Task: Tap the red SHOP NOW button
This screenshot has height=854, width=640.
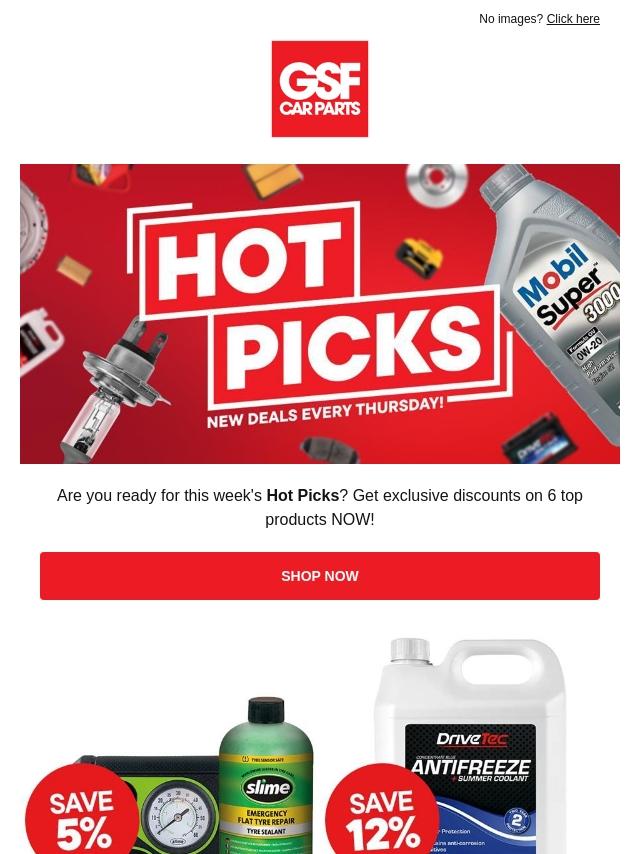Action: tap(320, 576)
